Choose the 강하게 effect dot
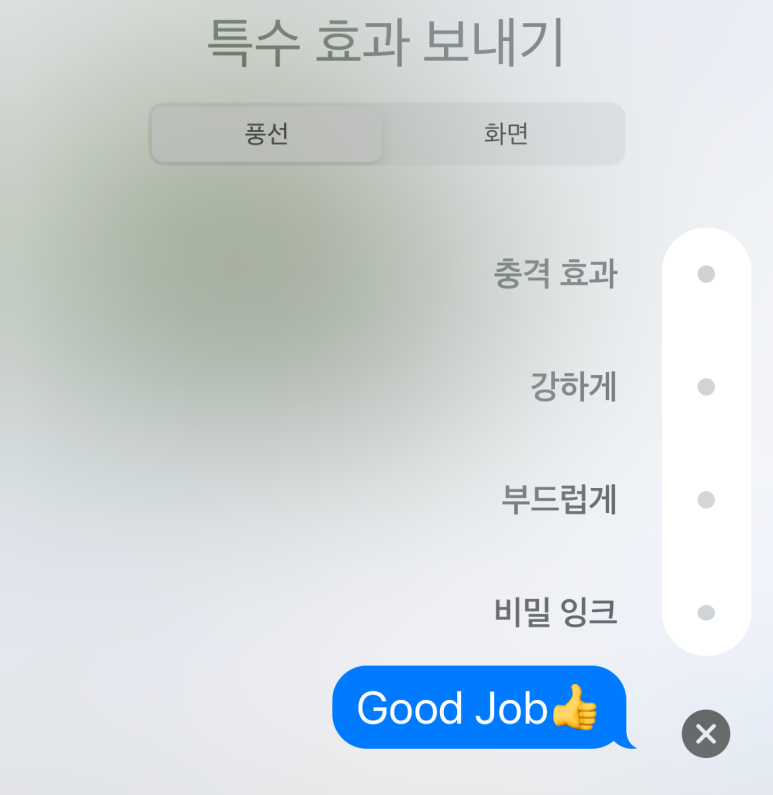Viewport: 773px width, 795px height. click(706, 387)
